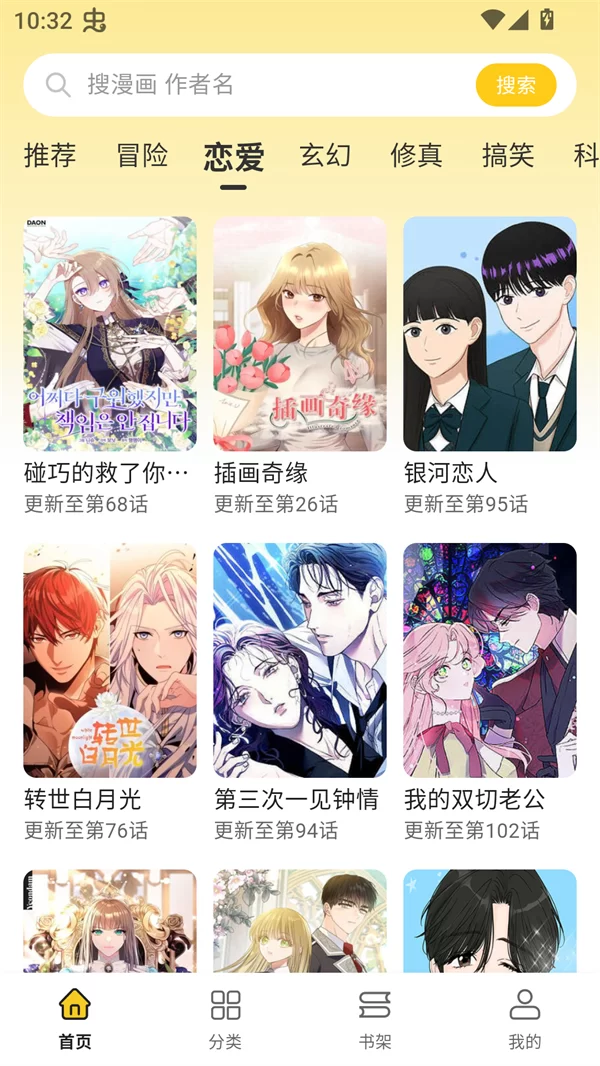Image resolution: width=600 pixels, height=1066 pixels.
Task: Switch to the 推荐 tab
Action: point(50,155)
